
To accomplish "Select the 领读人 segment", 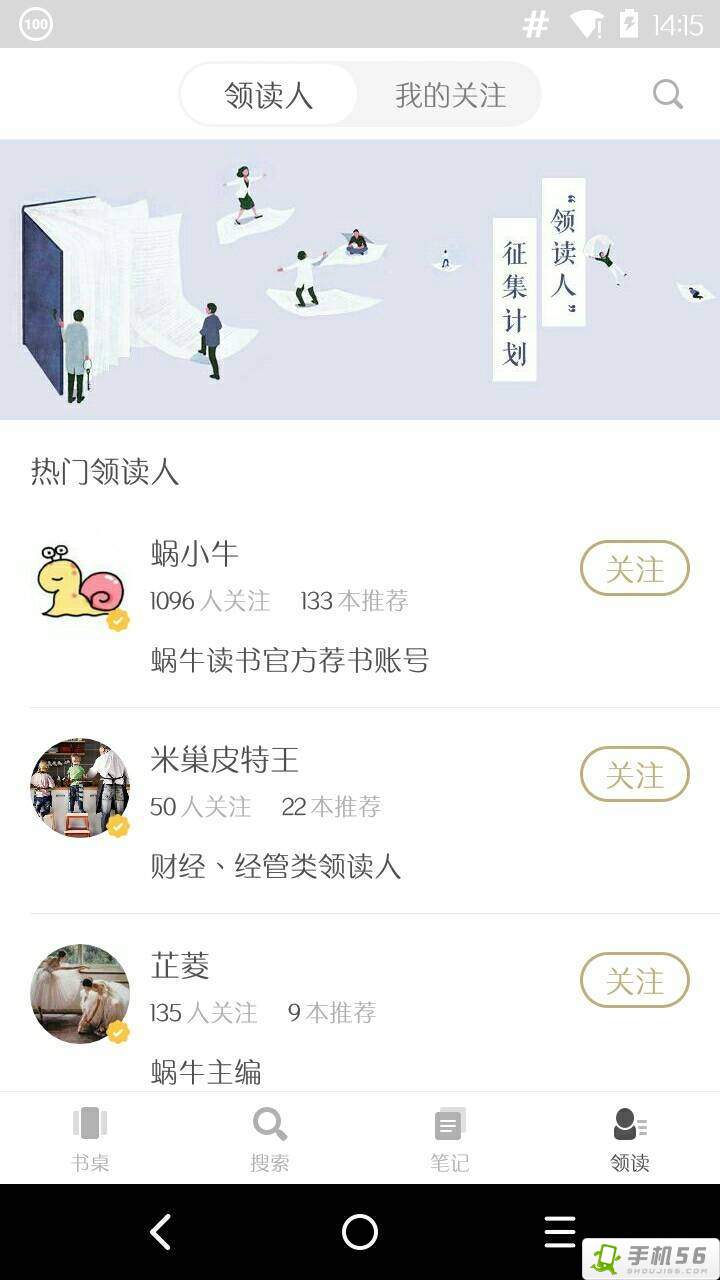I will [268, 96].
